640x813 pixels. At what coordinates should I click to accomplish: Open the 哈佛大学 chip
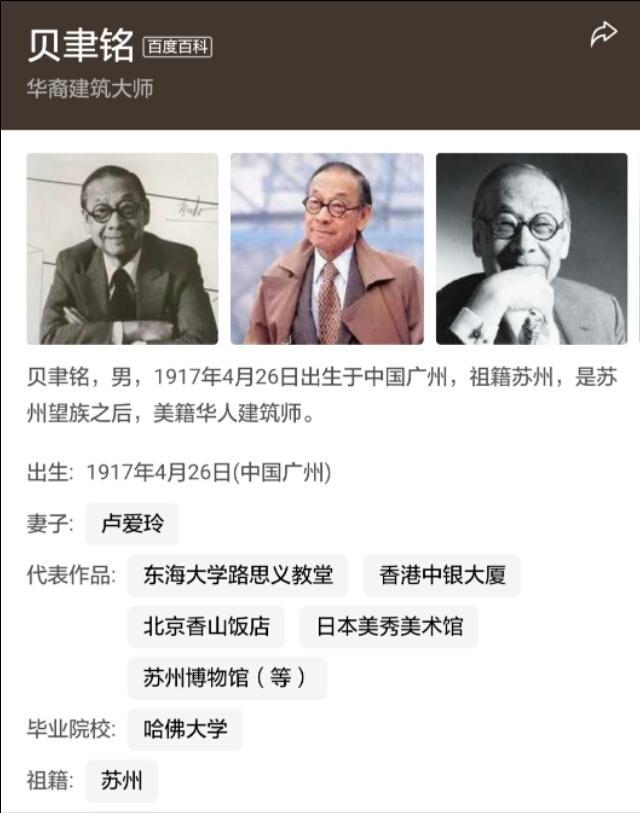click(185, 730)
